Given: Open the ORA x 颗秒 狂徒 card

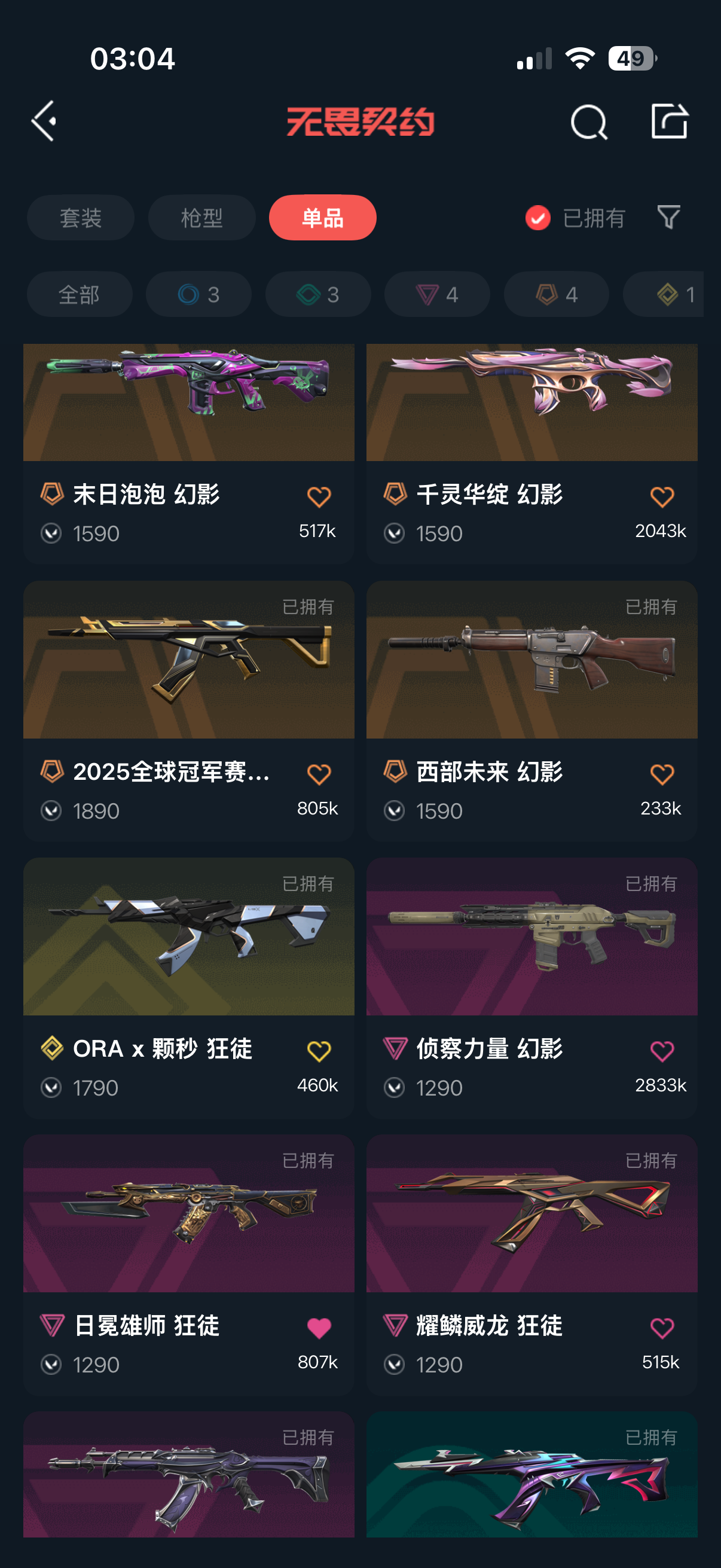Looking at the screenshot, I should point(188,988).
